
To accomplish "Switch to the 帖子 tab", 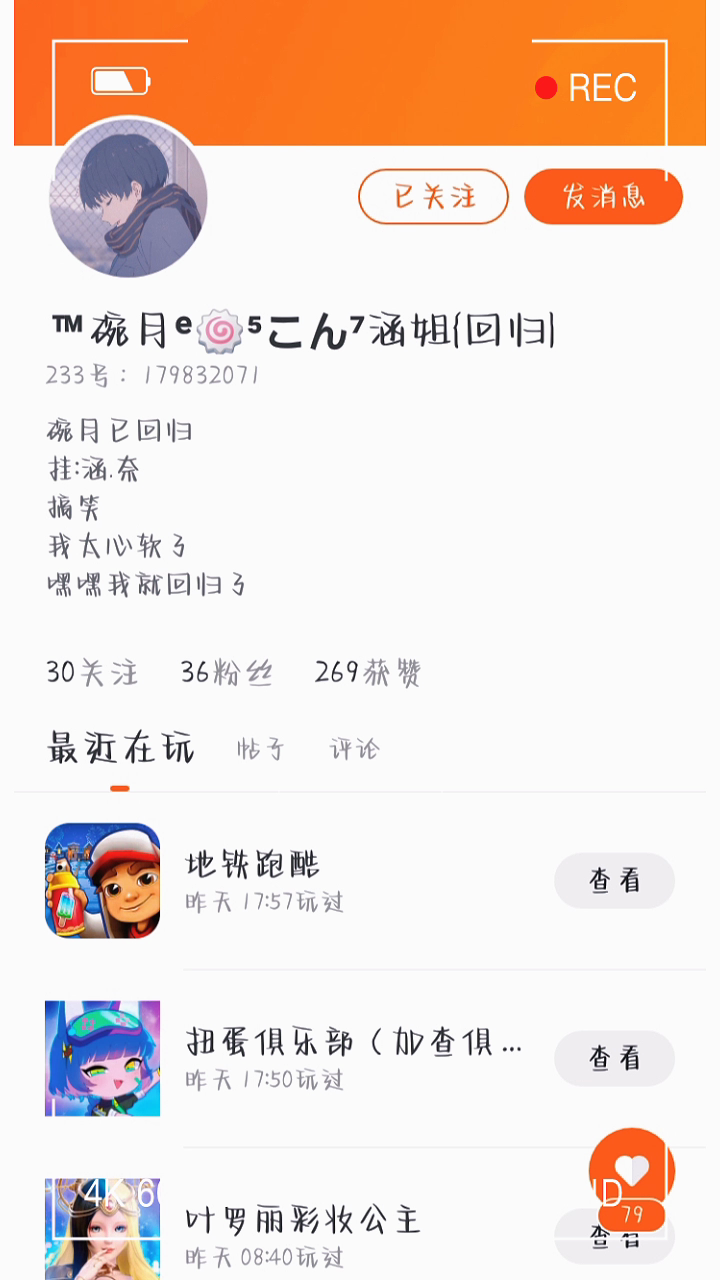I will [261, 749].
